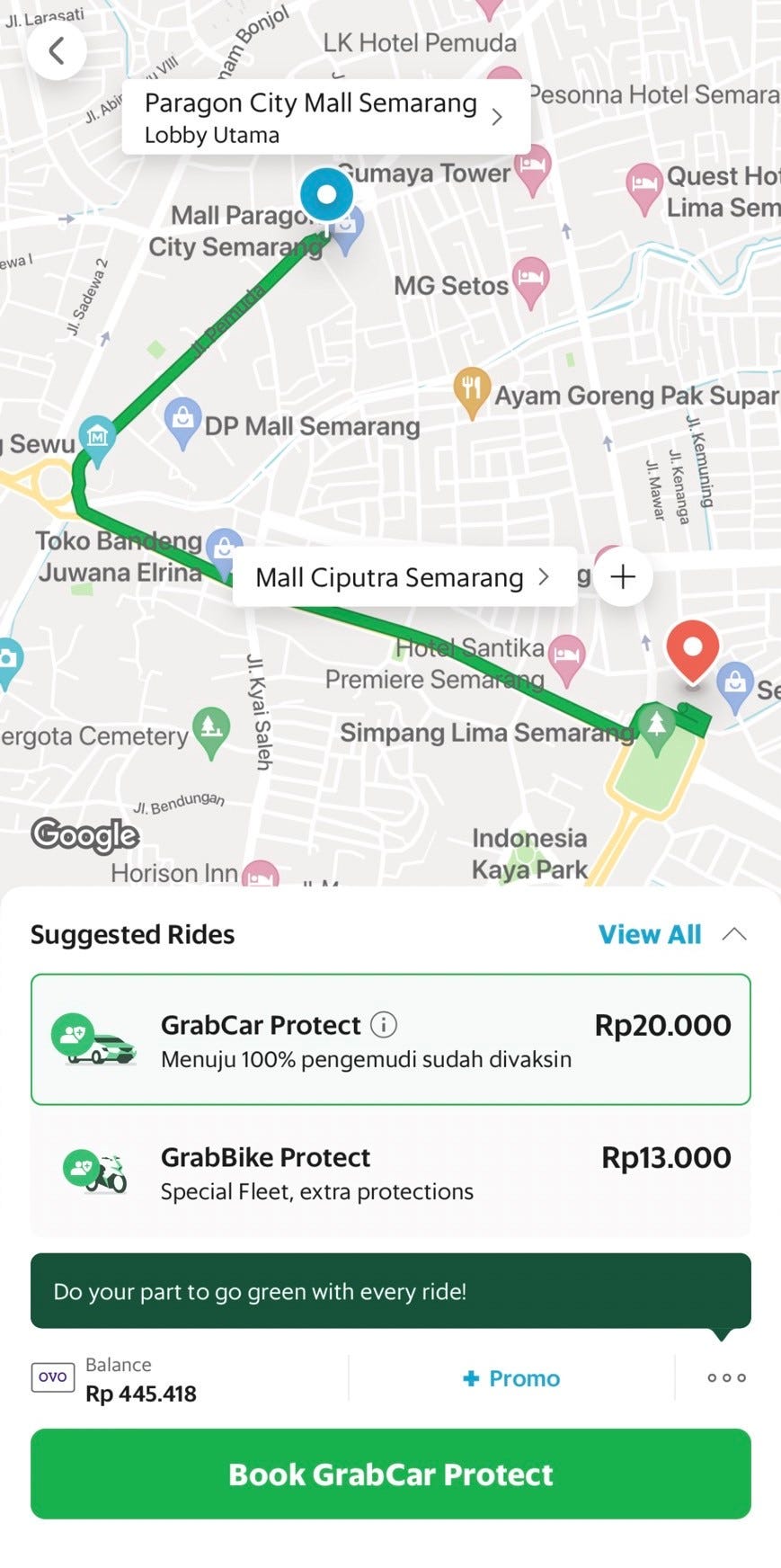The image size is (781, 1568).
Task: Click View All rides
Action: [650, 934]
